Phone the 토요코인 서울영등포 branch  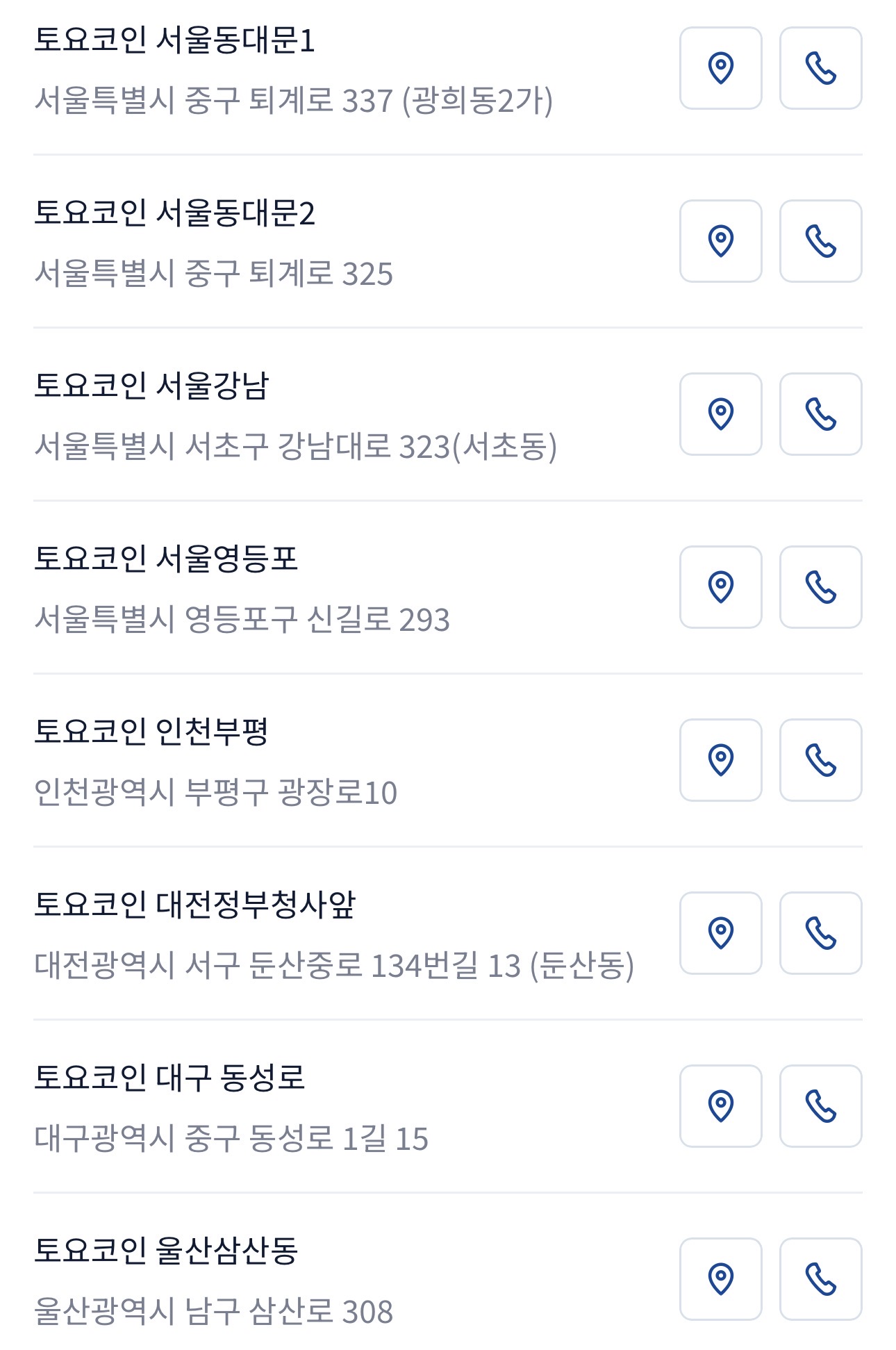click(820, 587)
